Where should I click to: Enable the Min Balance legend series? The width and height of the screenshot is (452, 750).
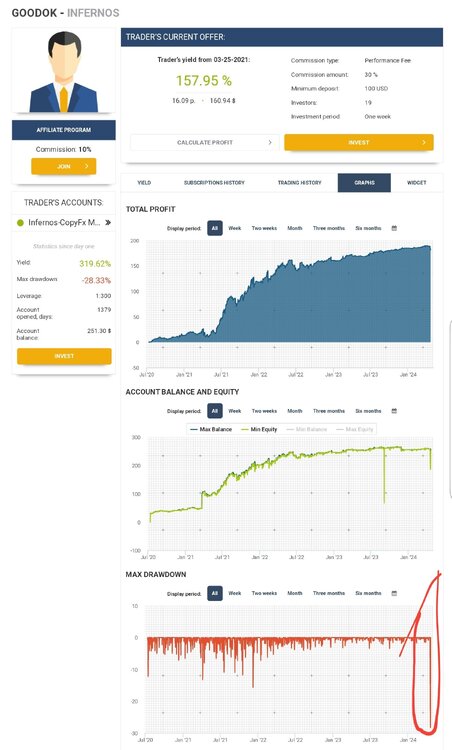click(307, 430)
